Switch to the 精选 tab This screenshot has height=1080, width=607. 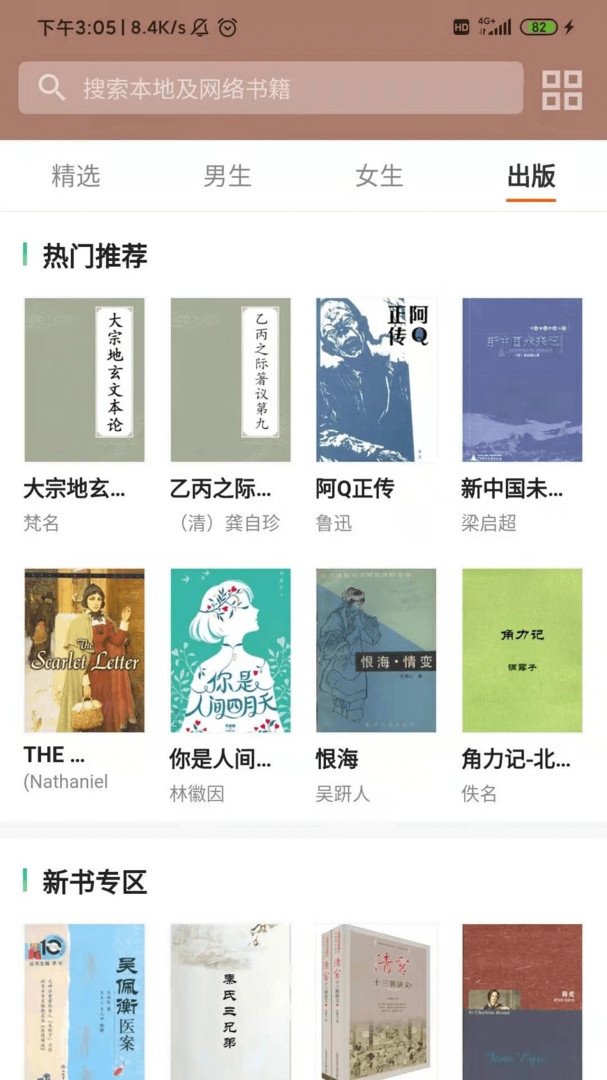coord(76,177)
